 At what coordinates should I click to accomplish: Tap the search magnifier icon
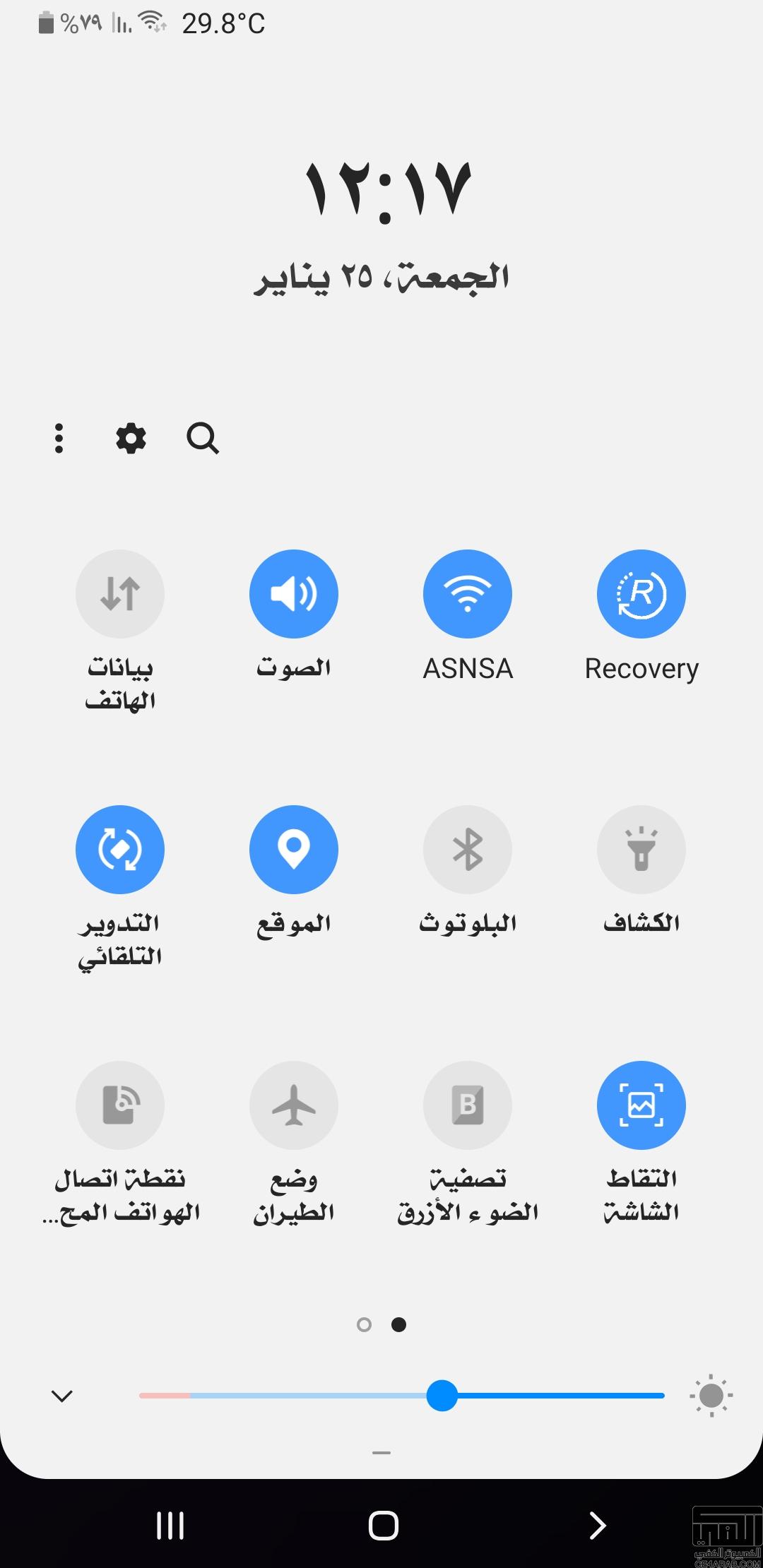click(x=203, y=439)
